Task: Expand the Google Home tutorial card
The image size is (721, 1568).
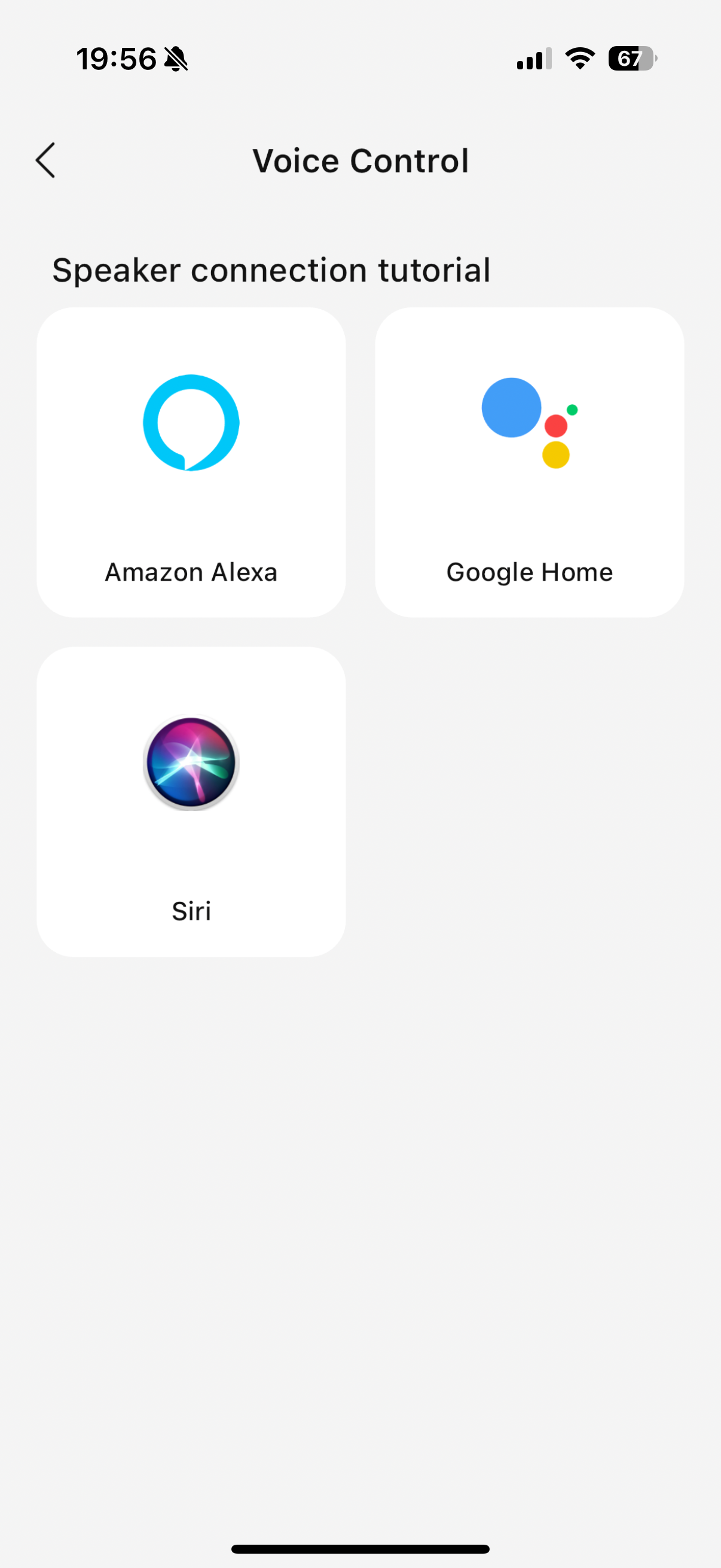Action: pyautogui.click(x=530, y=461)
